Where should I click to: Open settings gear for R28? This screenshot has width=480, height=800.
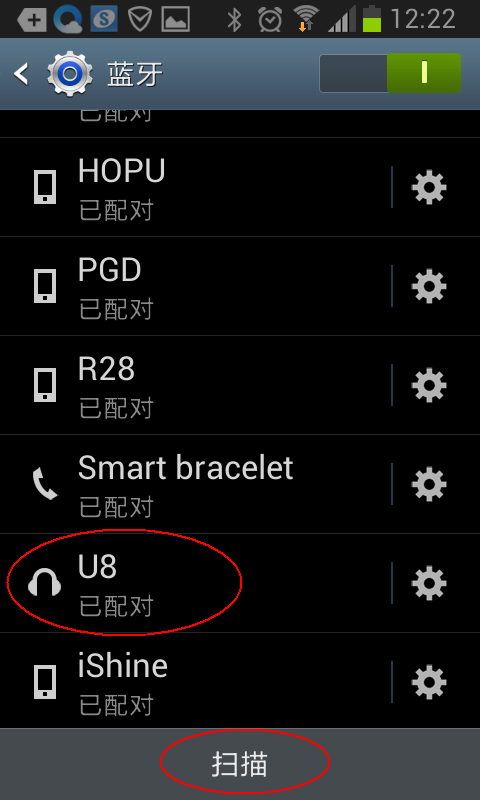point(429,385)
